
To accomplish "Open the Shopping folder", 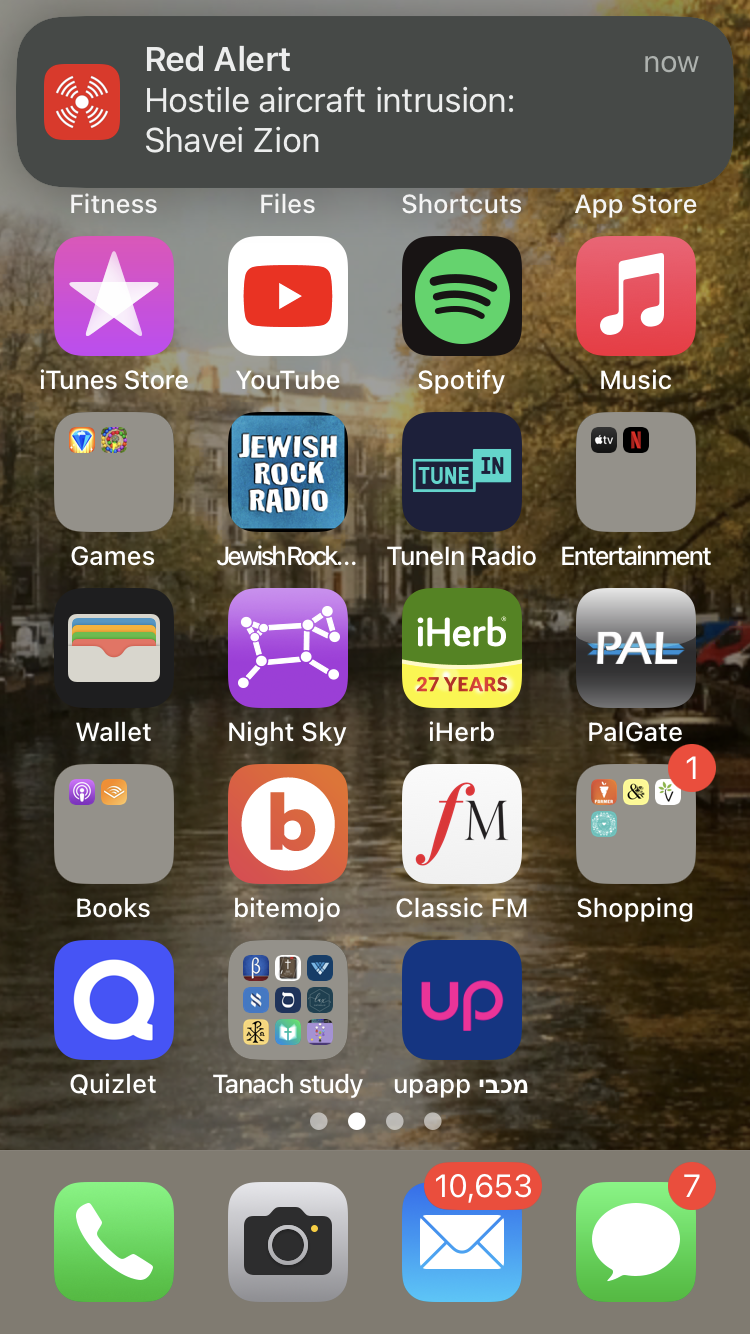I will 635,824.
